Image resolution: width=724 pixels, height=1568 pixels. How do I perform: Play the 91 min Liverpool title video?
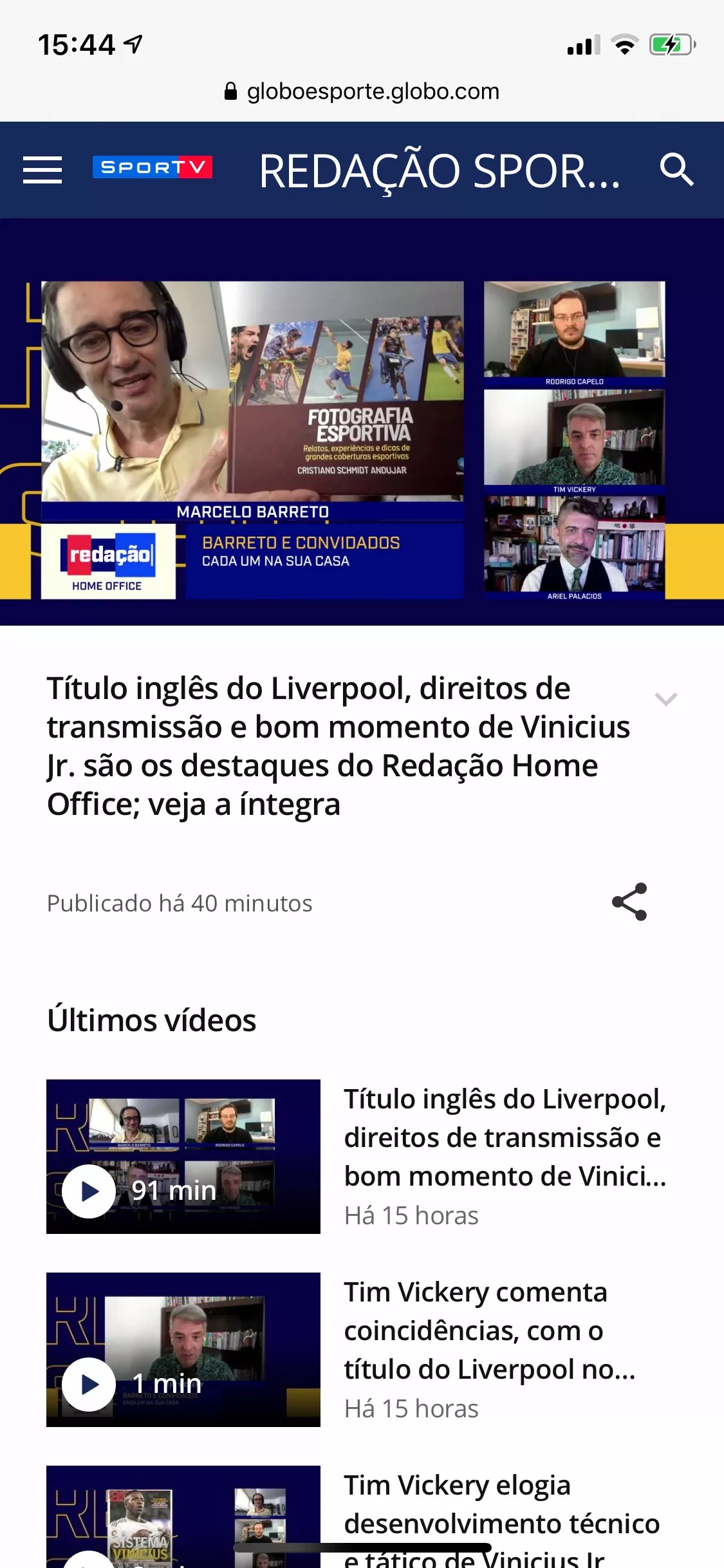tap(90, 1191)
